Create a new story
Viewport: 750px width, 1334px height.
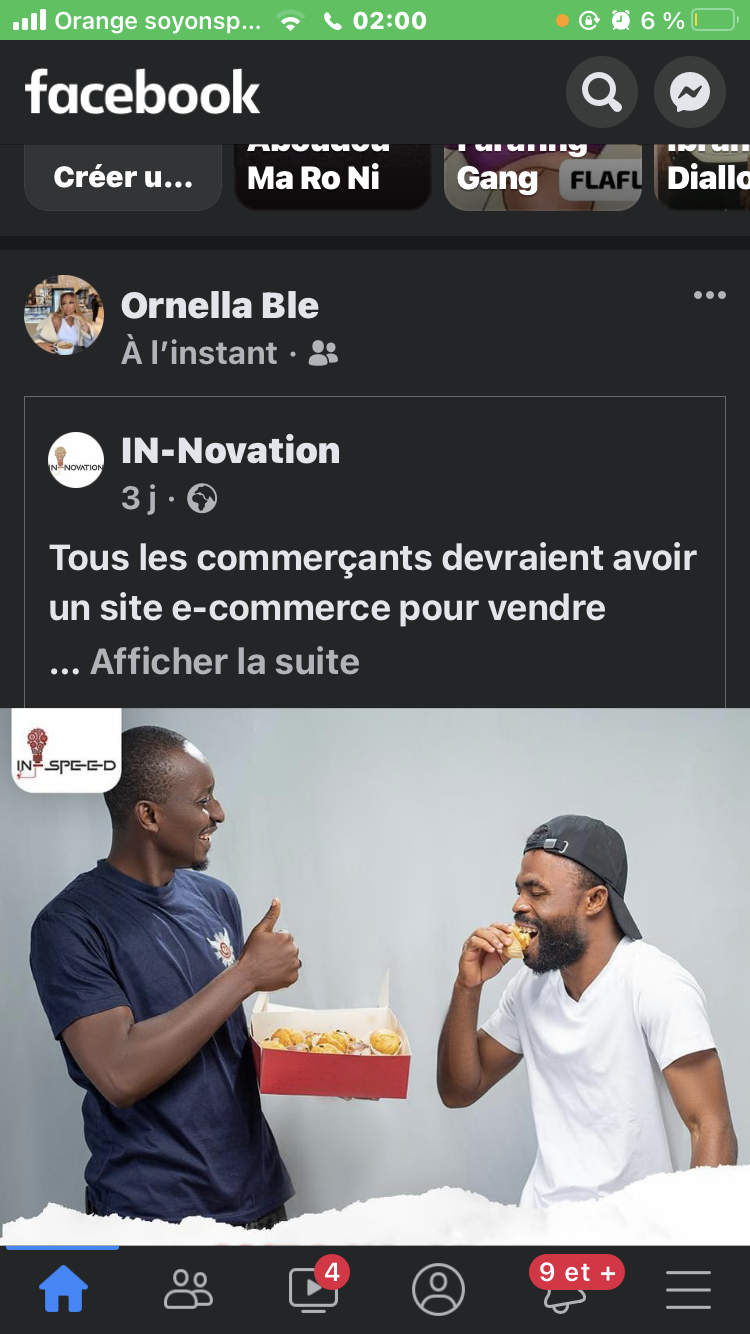point(123,177)
